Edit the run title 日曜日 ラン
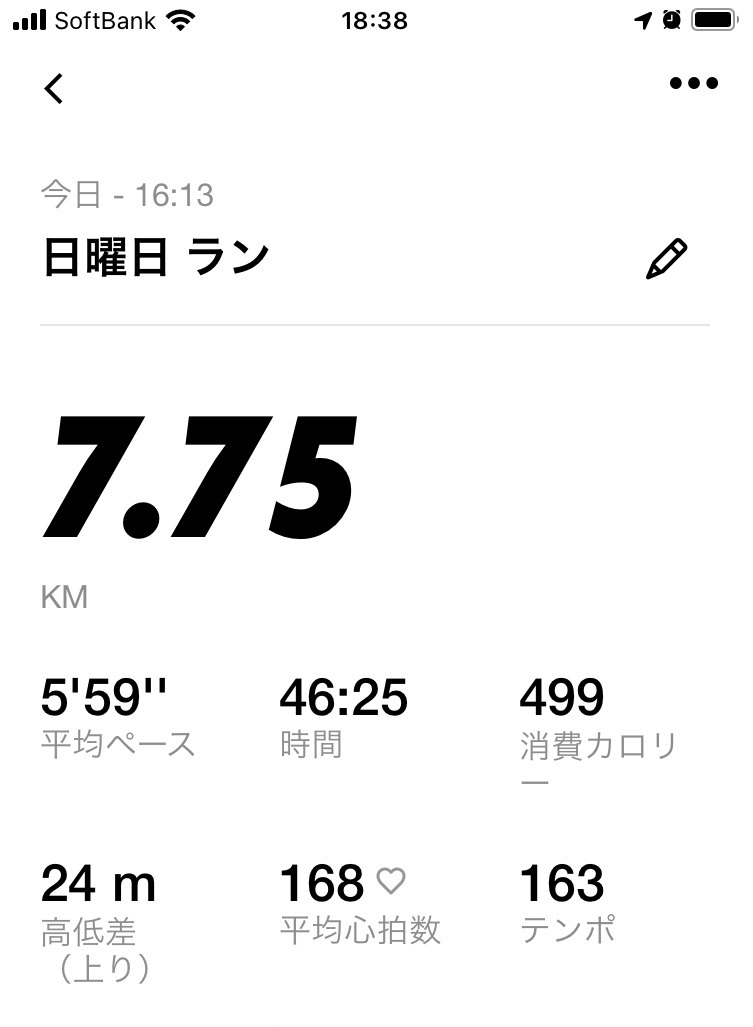Screen dimensions: 753x1027 coord(667,258)
